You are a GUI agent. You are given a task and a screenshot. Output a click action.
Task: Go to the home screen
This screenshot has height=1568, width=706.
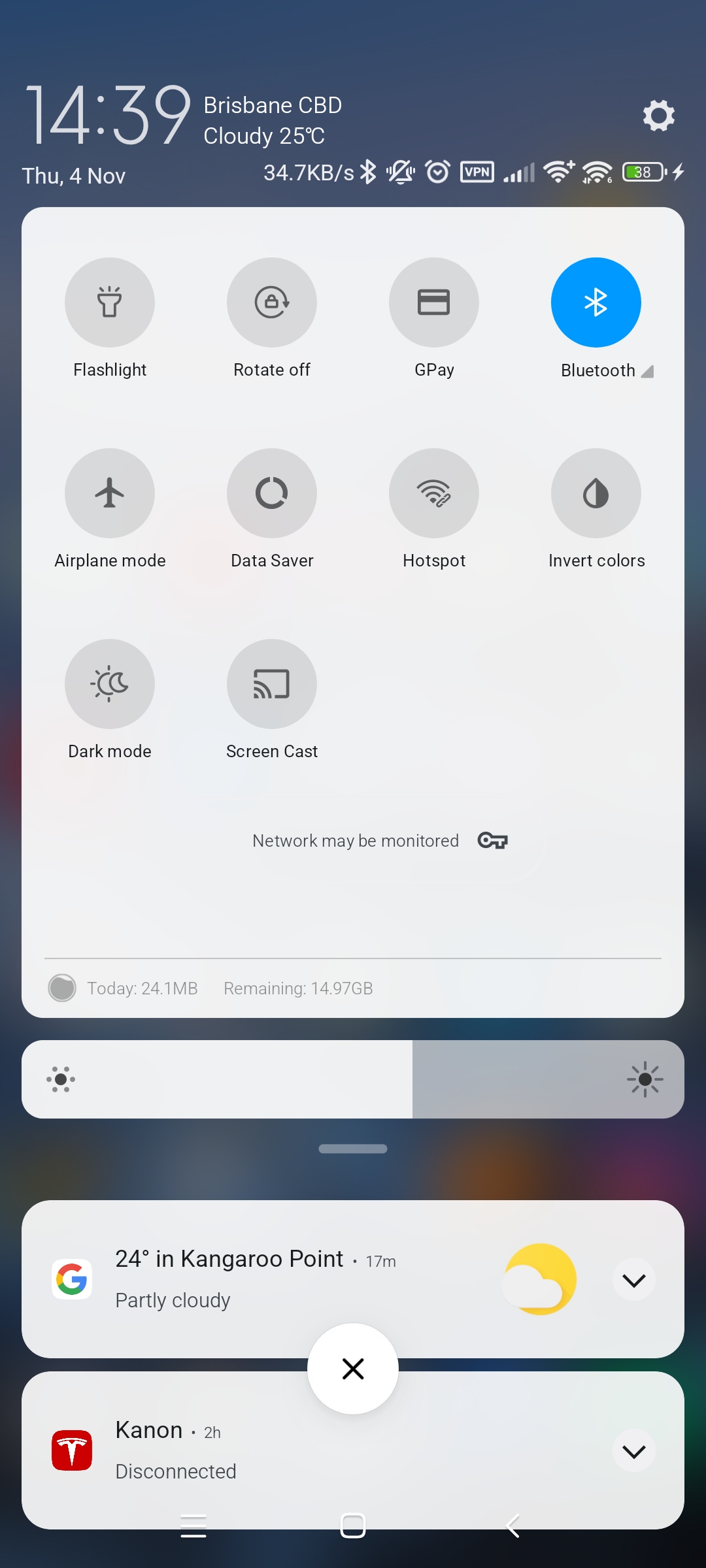[353, 1526]
